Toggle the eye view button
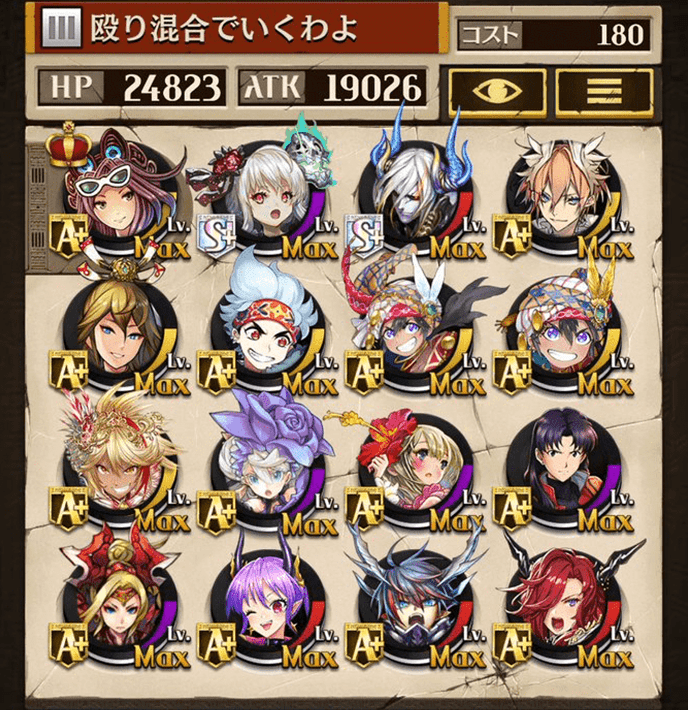The image size is (688, 710). coord(496,92)
